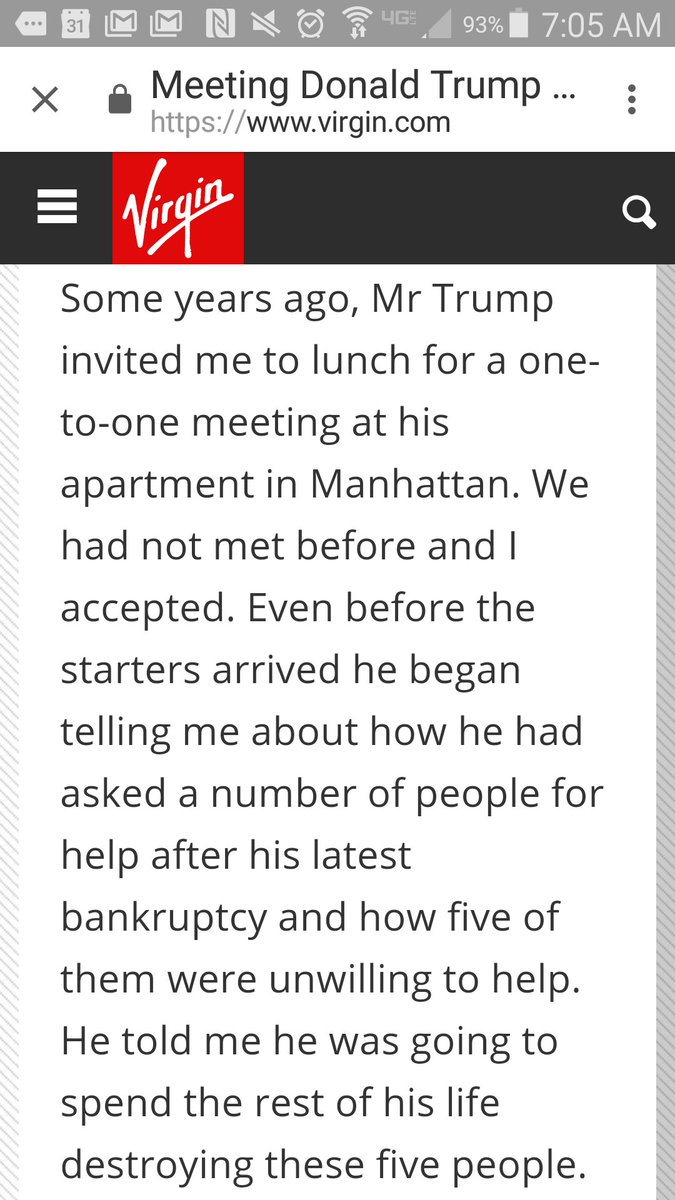Open the browser overflow menu
The width and height of the screenshot is (675, 1200).
point(632,100)
